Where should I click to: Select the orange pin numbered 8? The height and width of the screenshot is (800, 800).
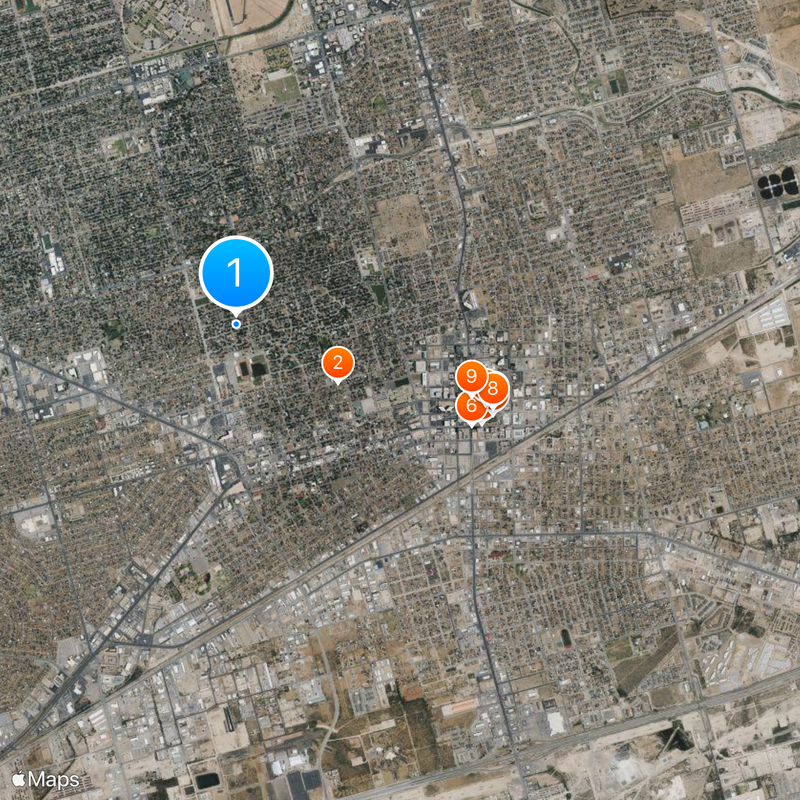click(x=494, y=388)
